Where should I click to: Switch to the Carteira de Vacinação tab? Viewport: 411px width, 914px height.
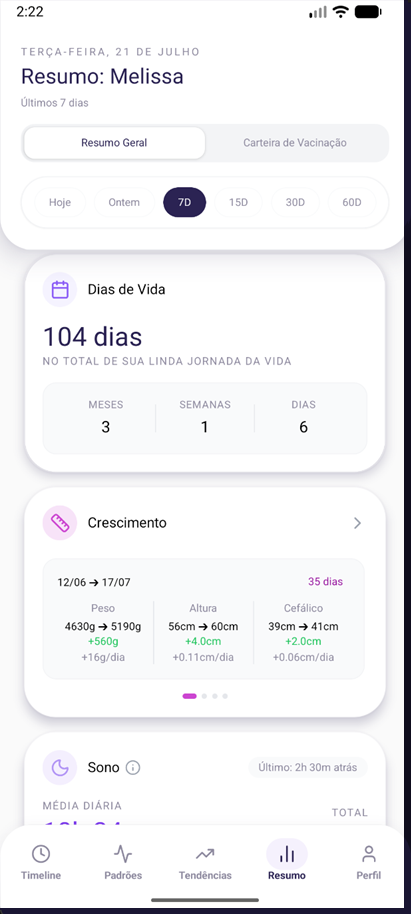point(295,143)
